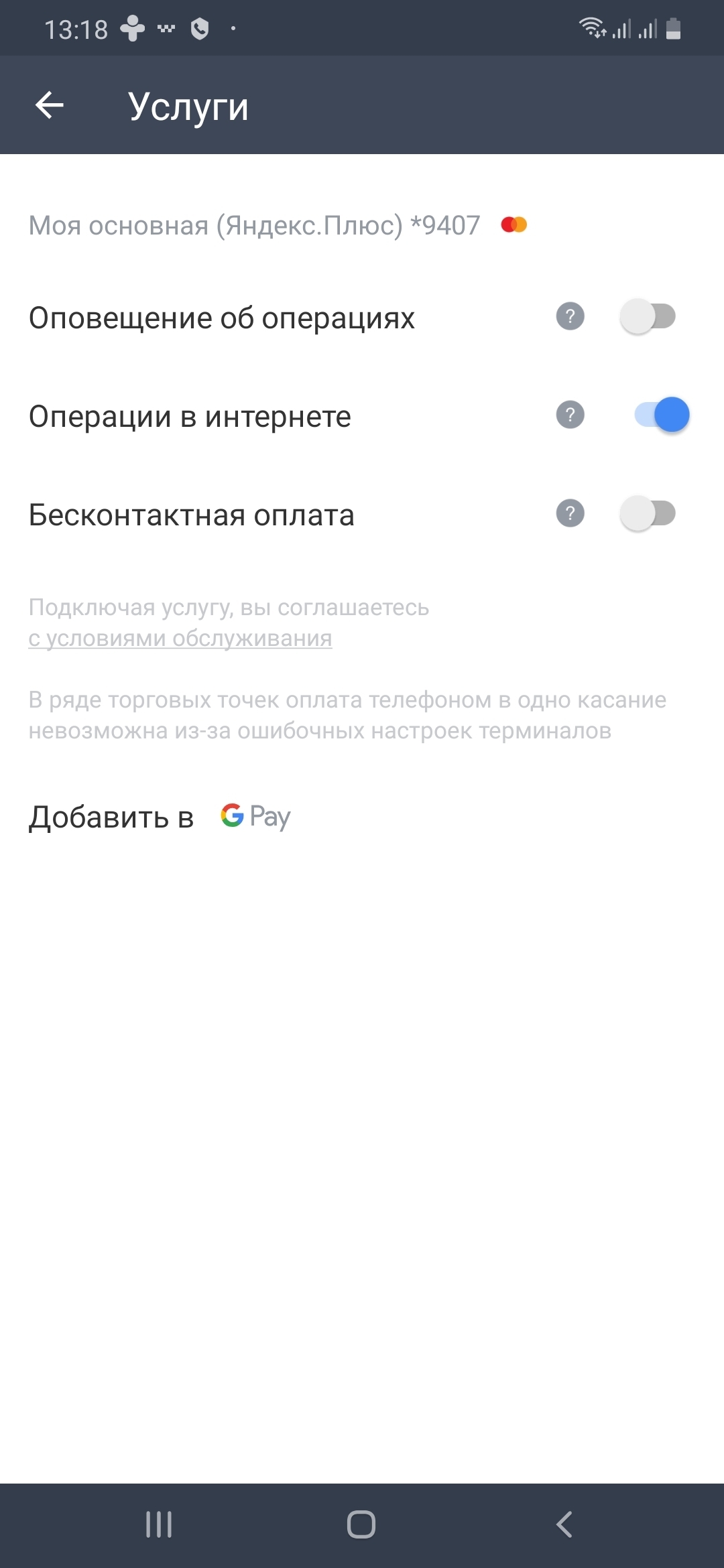Open help for Оповещение об операциях
Viewport: 724px width, 1568px height.
[570, 316]
